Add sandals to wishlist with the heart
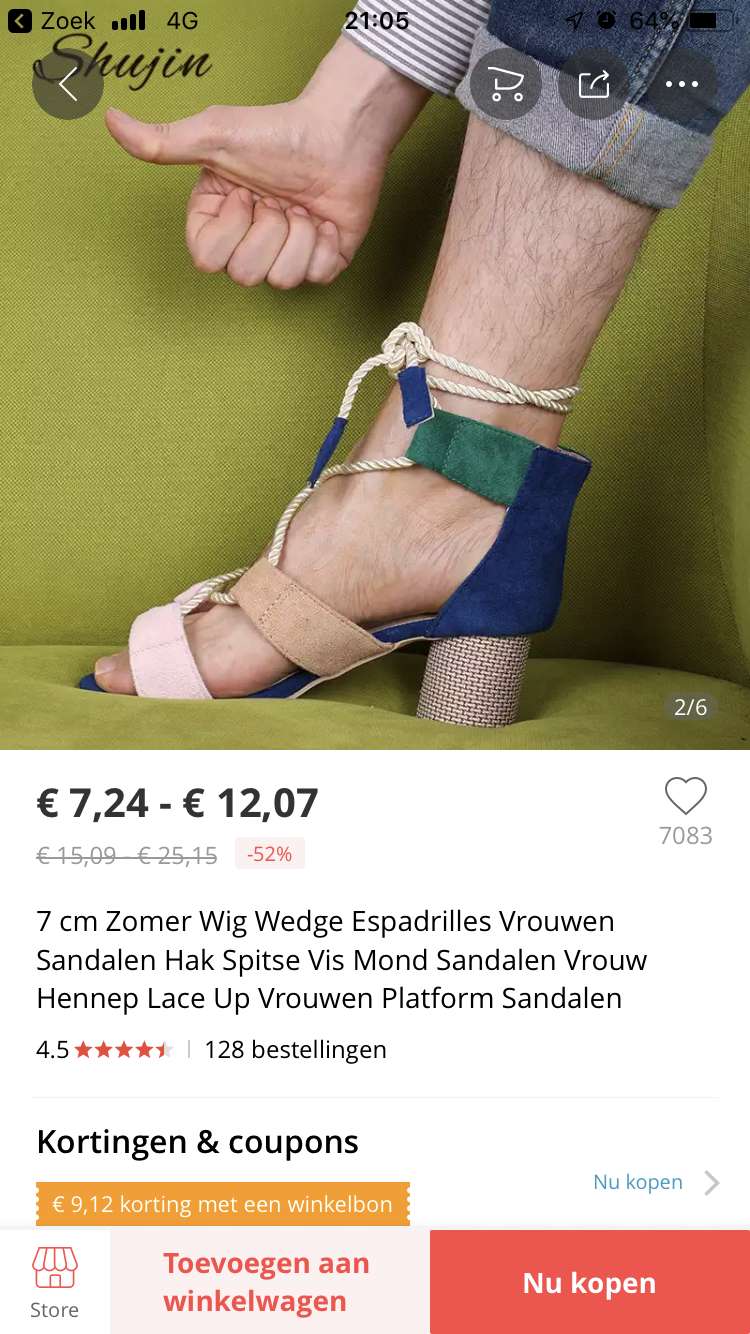The width and height of the screenshot is (750, 1334). [x=686, y=796]
